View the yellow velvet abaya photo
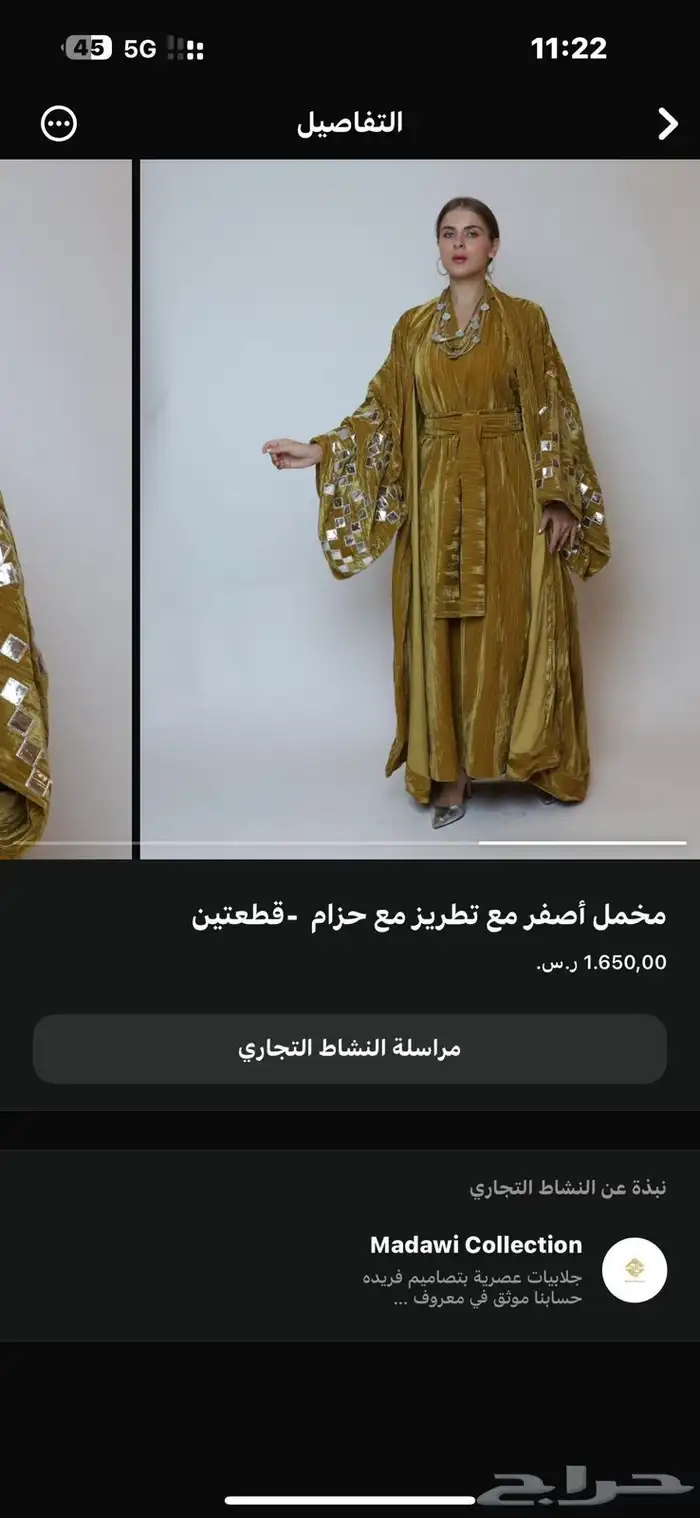This screenshot has height=1518, width=700. pos(420,510)
